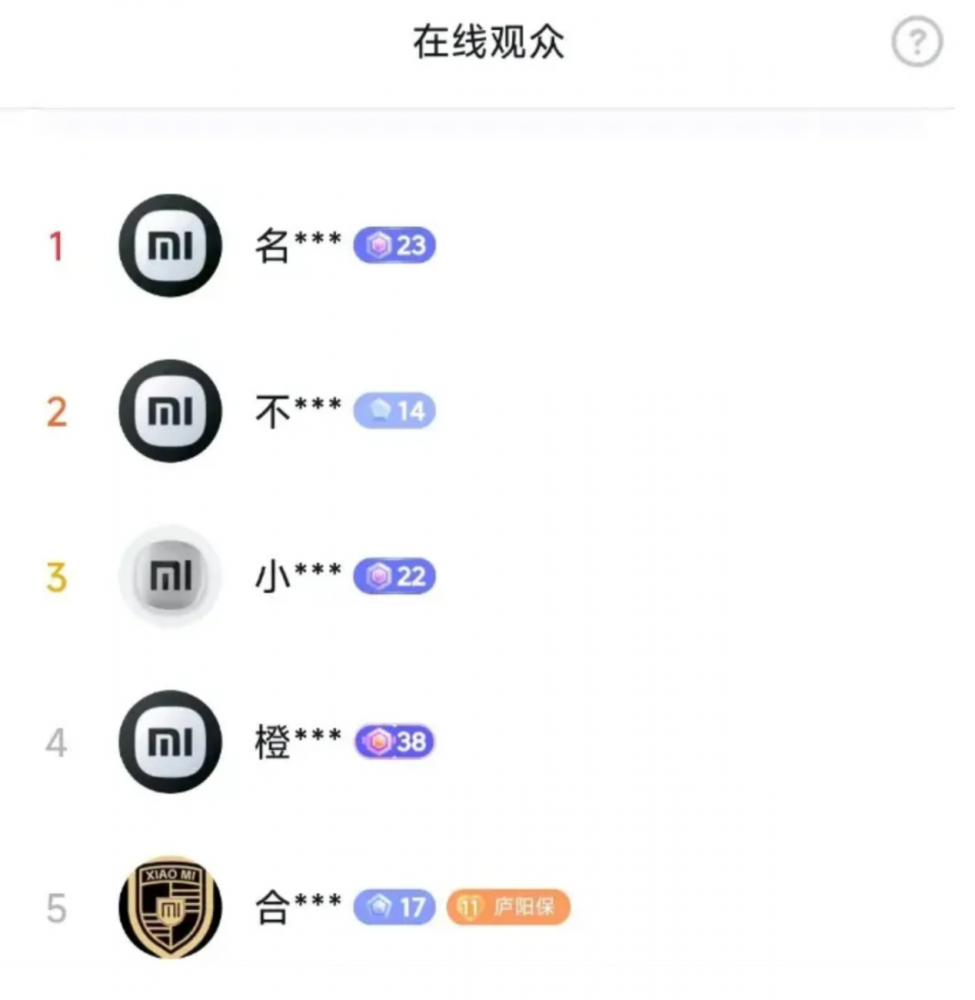Open viewer 名*** ranked first
The width and height of the screenshot is (975, 1000).
click(x=298, y=245)
